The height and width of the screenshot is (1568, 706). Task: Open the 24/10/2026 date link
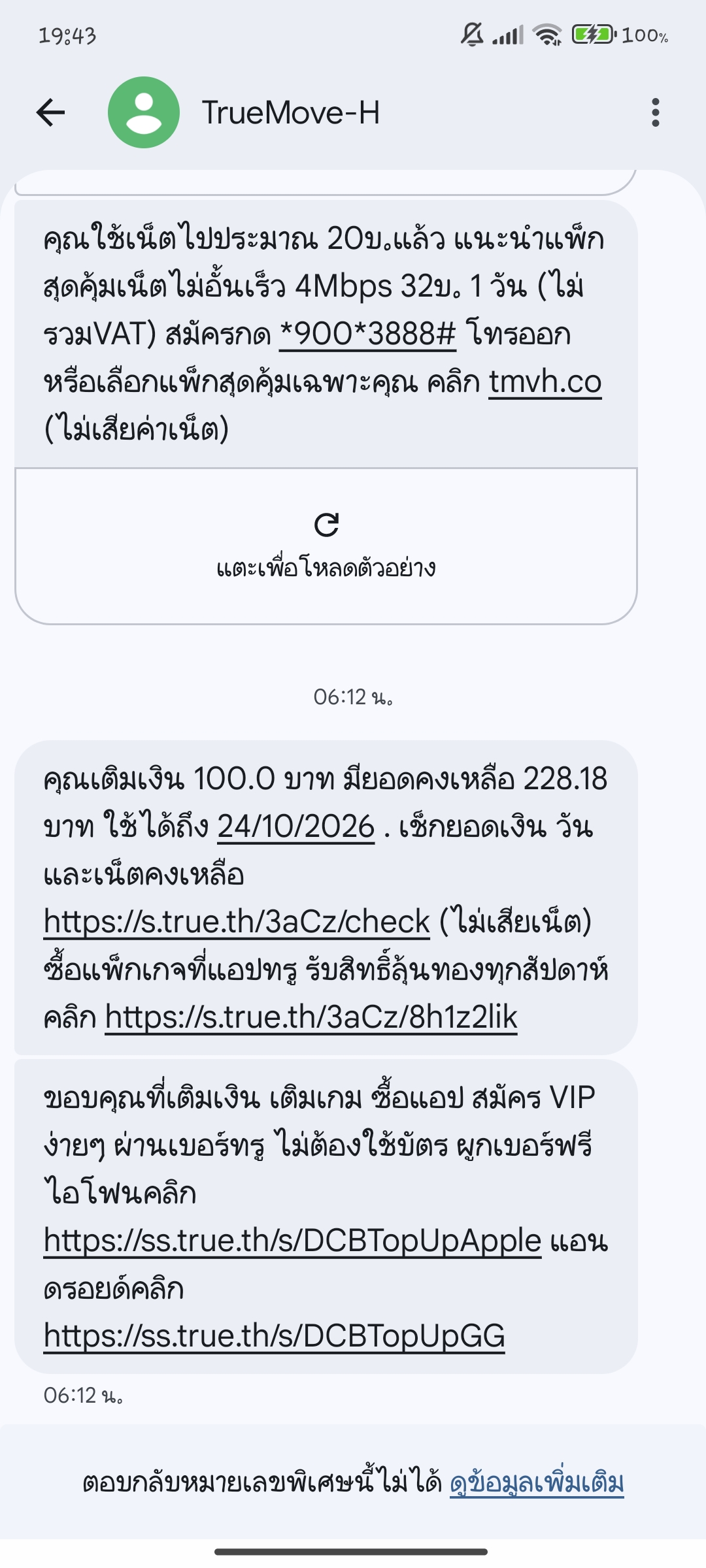(295, 827)
